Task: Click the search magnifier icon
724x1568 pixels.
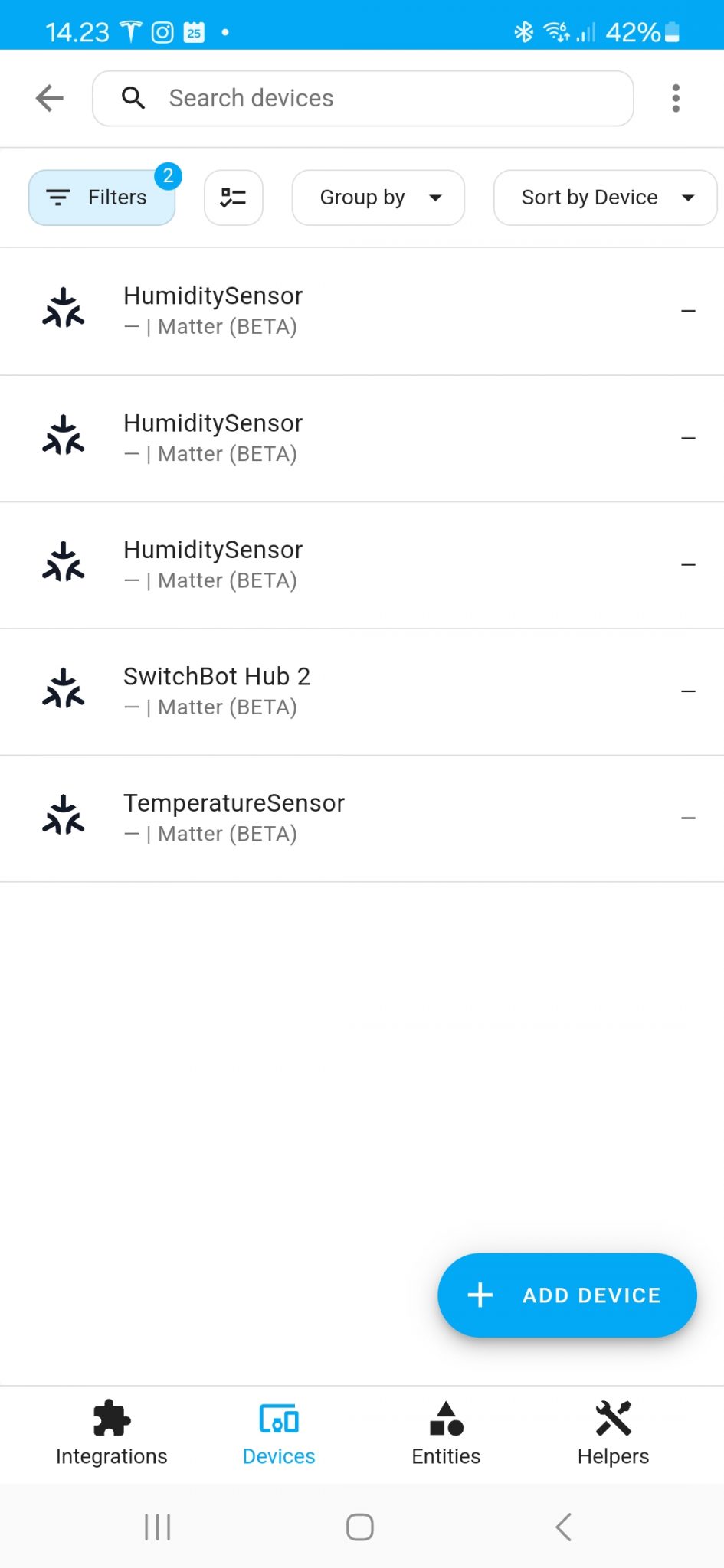Action: click(x=133, y=98)
